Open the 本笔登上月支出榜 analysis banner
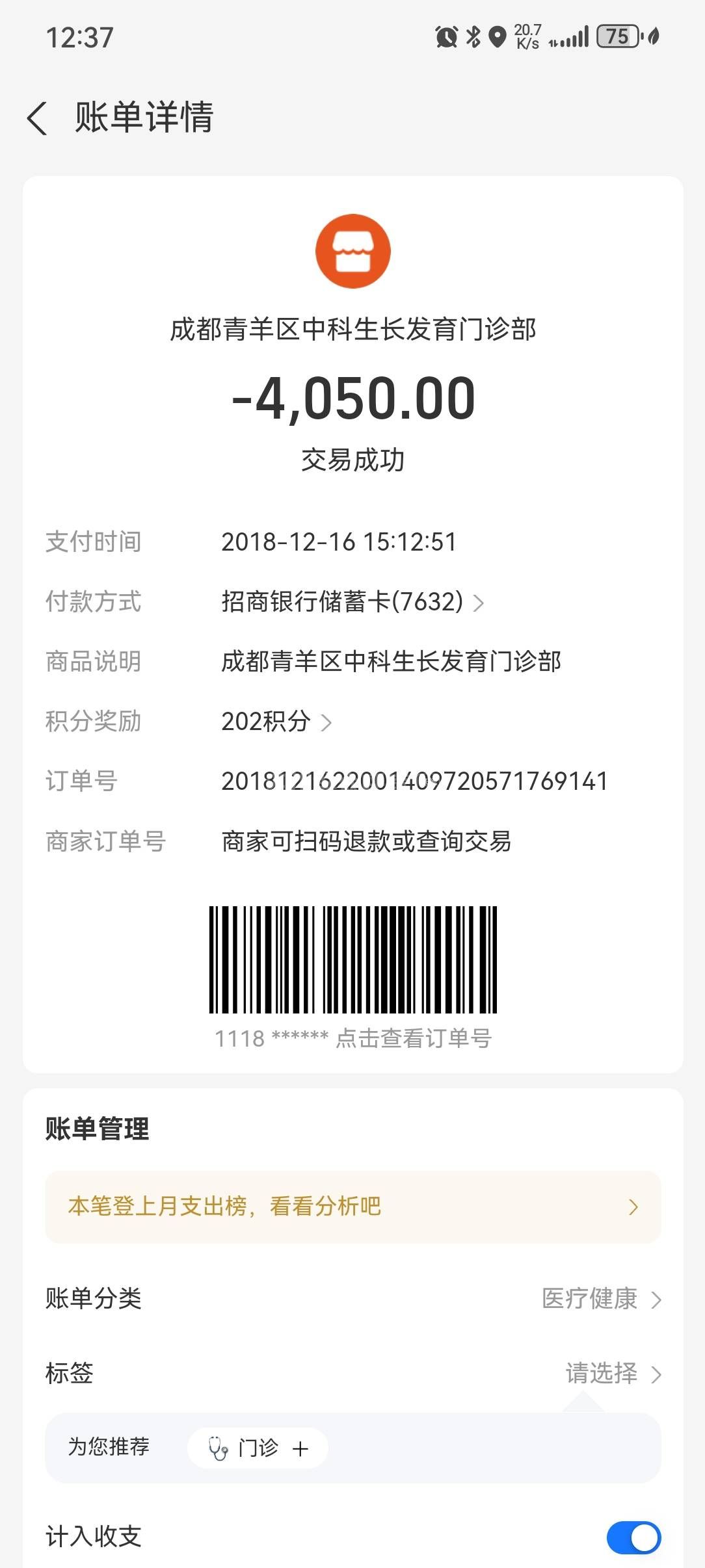705x1568 pixels. tap(352, 1207)
